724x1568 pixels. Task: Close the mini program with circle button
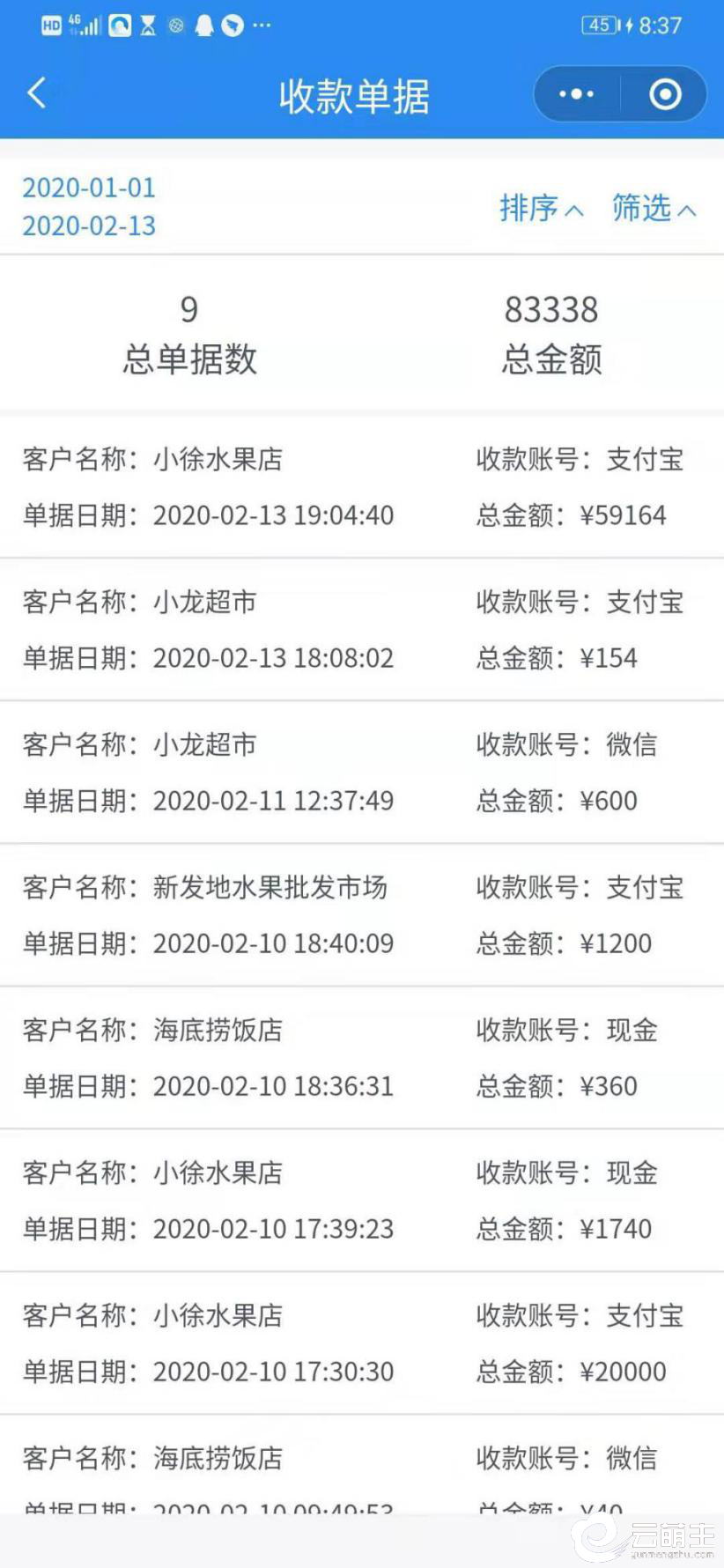665,94
